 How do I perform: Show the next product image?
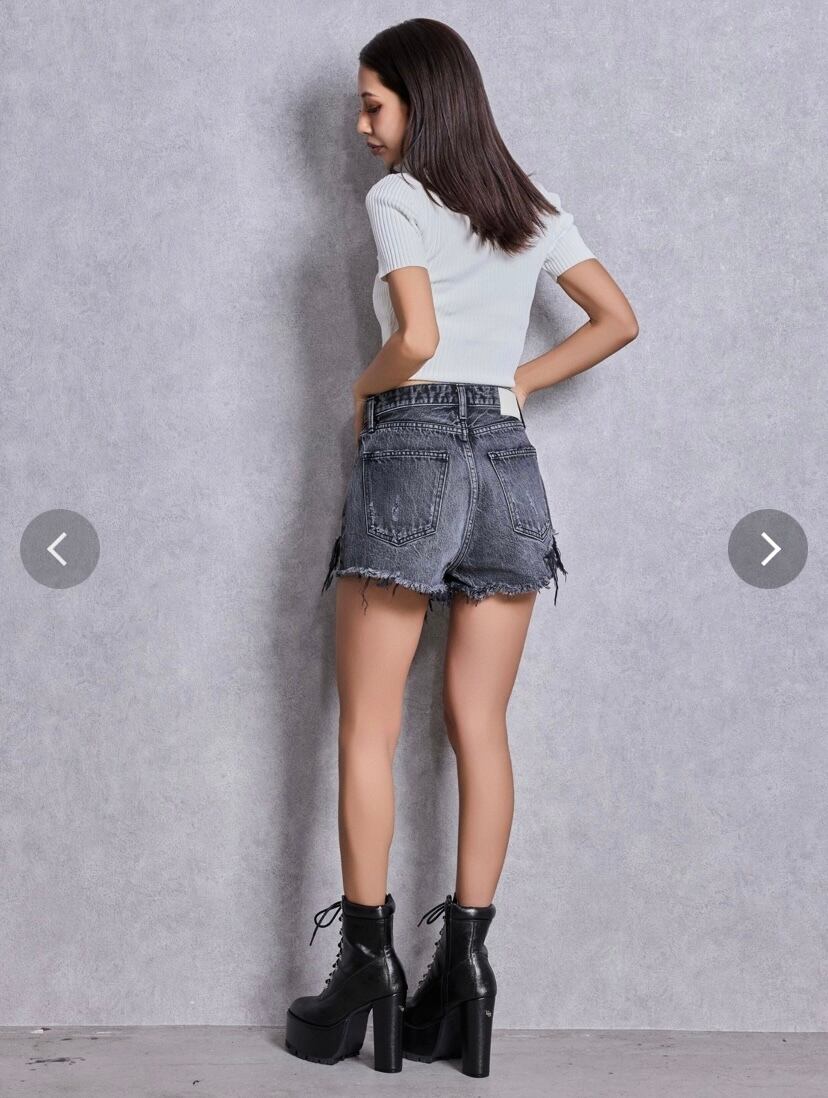[x=768, y=549]
